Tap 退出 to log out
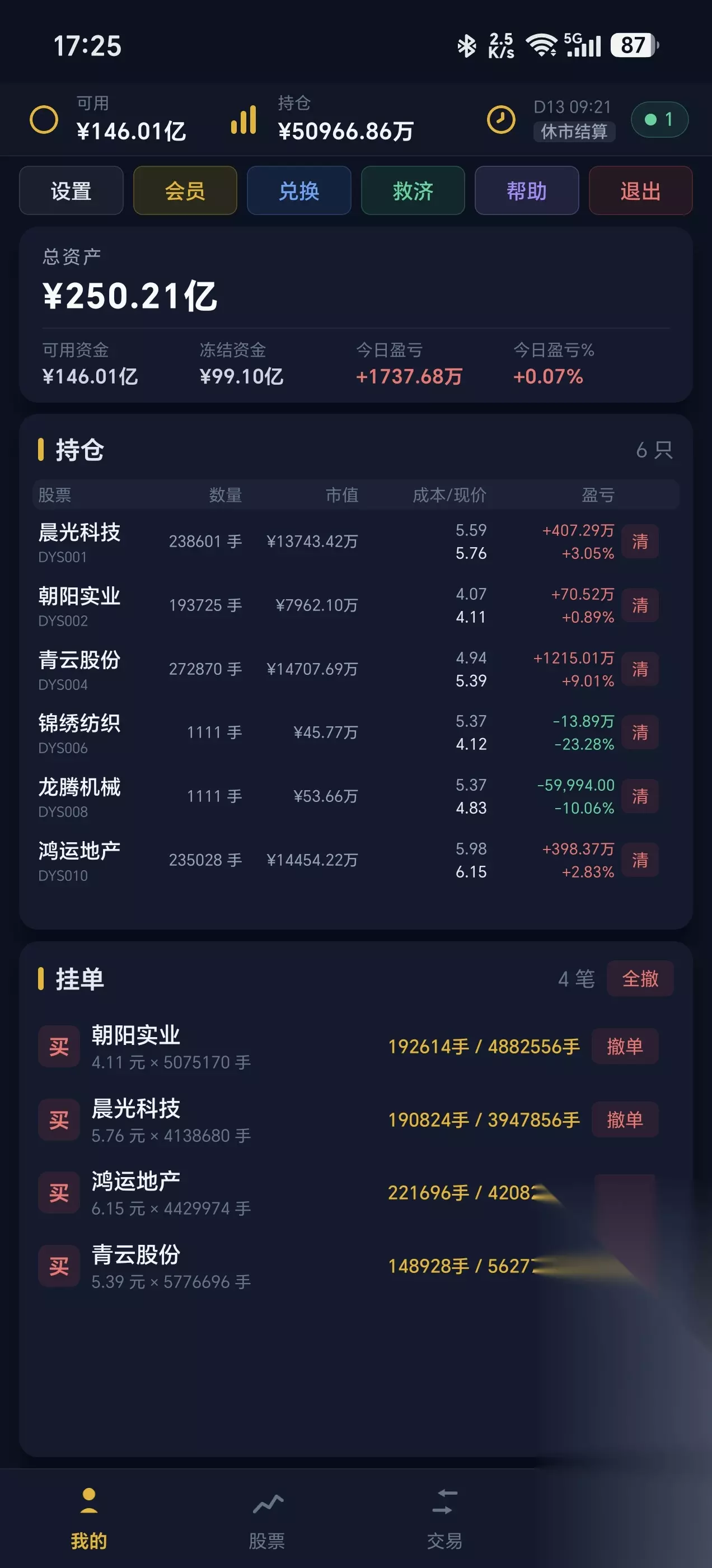This screenshot has height=1568, width=712. pyautogui.click(x=640, y=190)
